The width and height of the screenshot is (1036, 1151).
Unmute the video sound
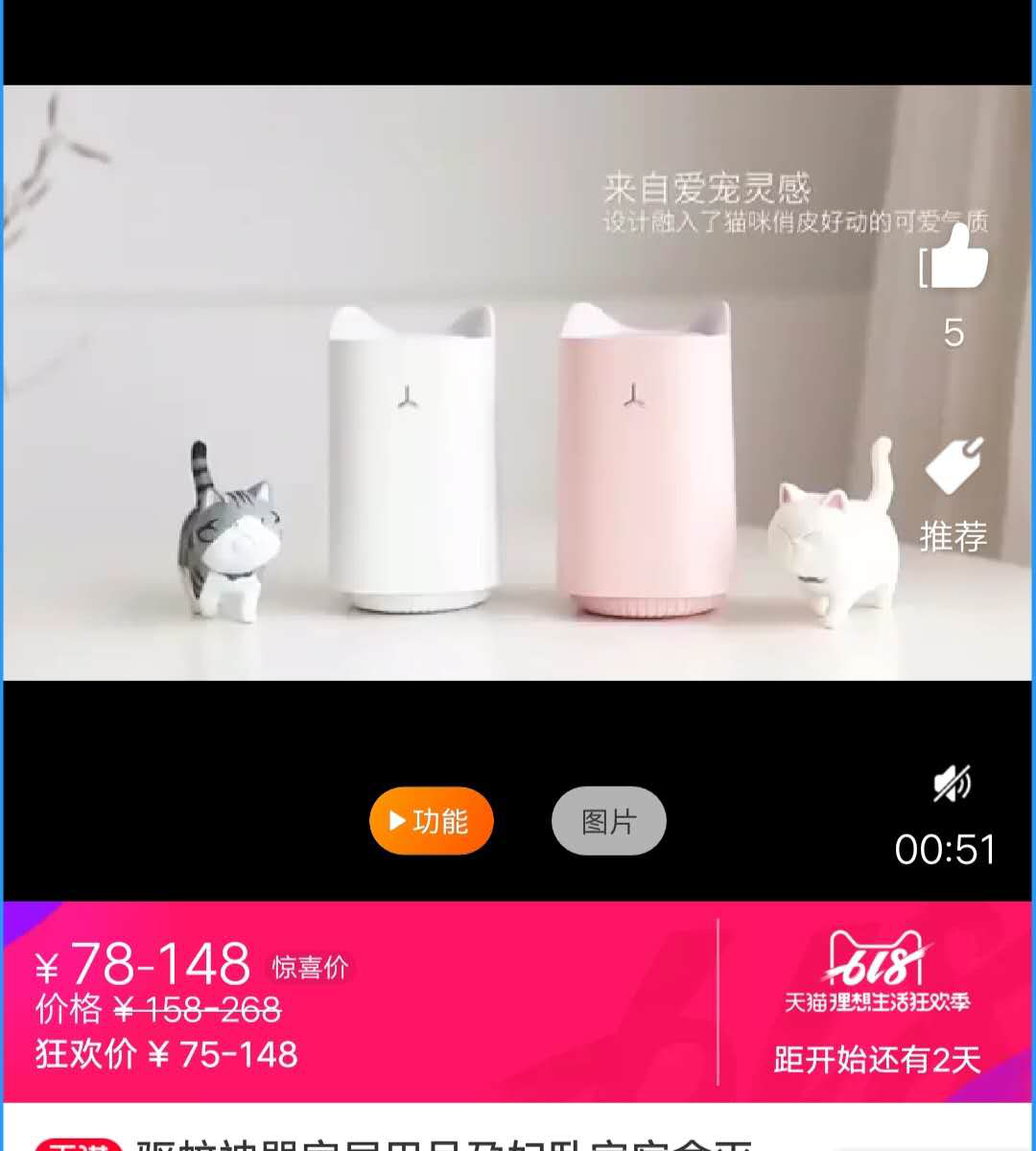click(x=952, y=784)
